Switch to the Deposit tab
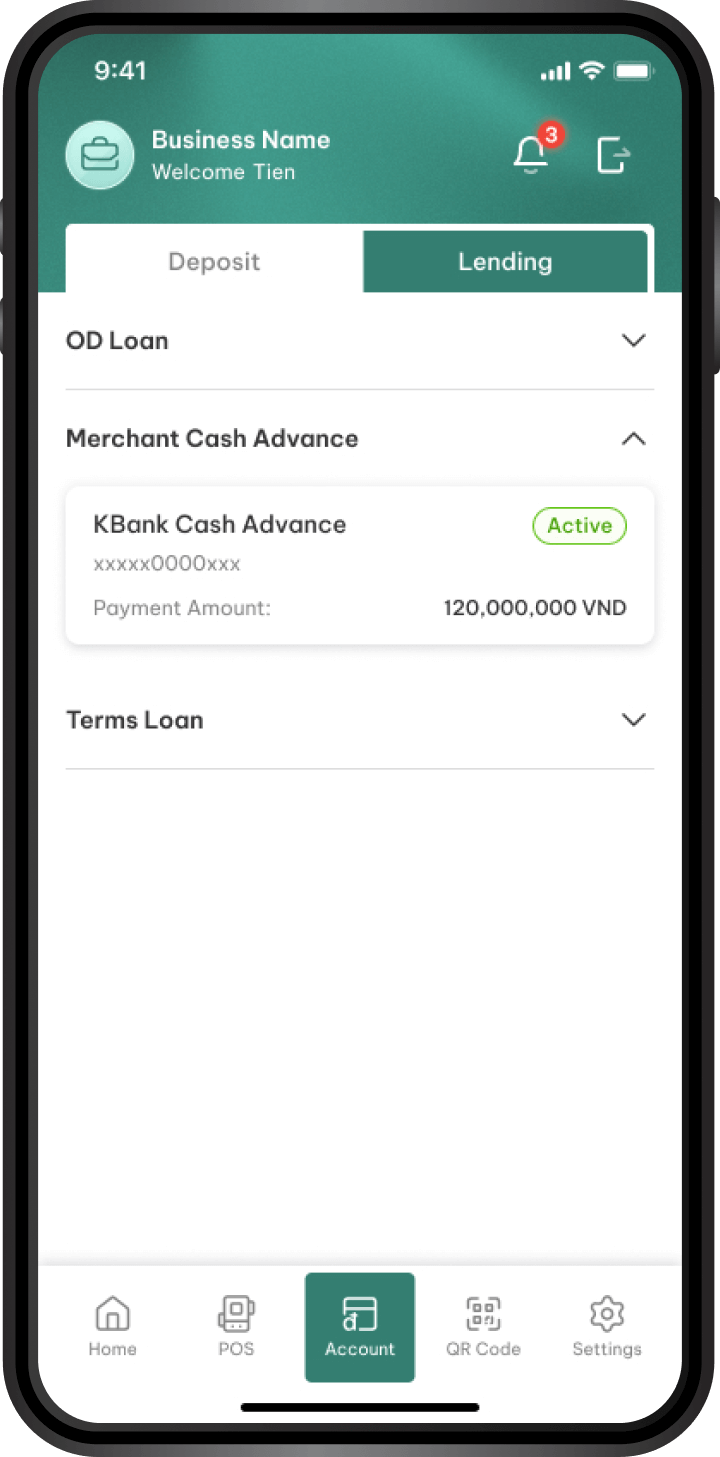This screenshot has height=1457, width=720. pos(214,262)
